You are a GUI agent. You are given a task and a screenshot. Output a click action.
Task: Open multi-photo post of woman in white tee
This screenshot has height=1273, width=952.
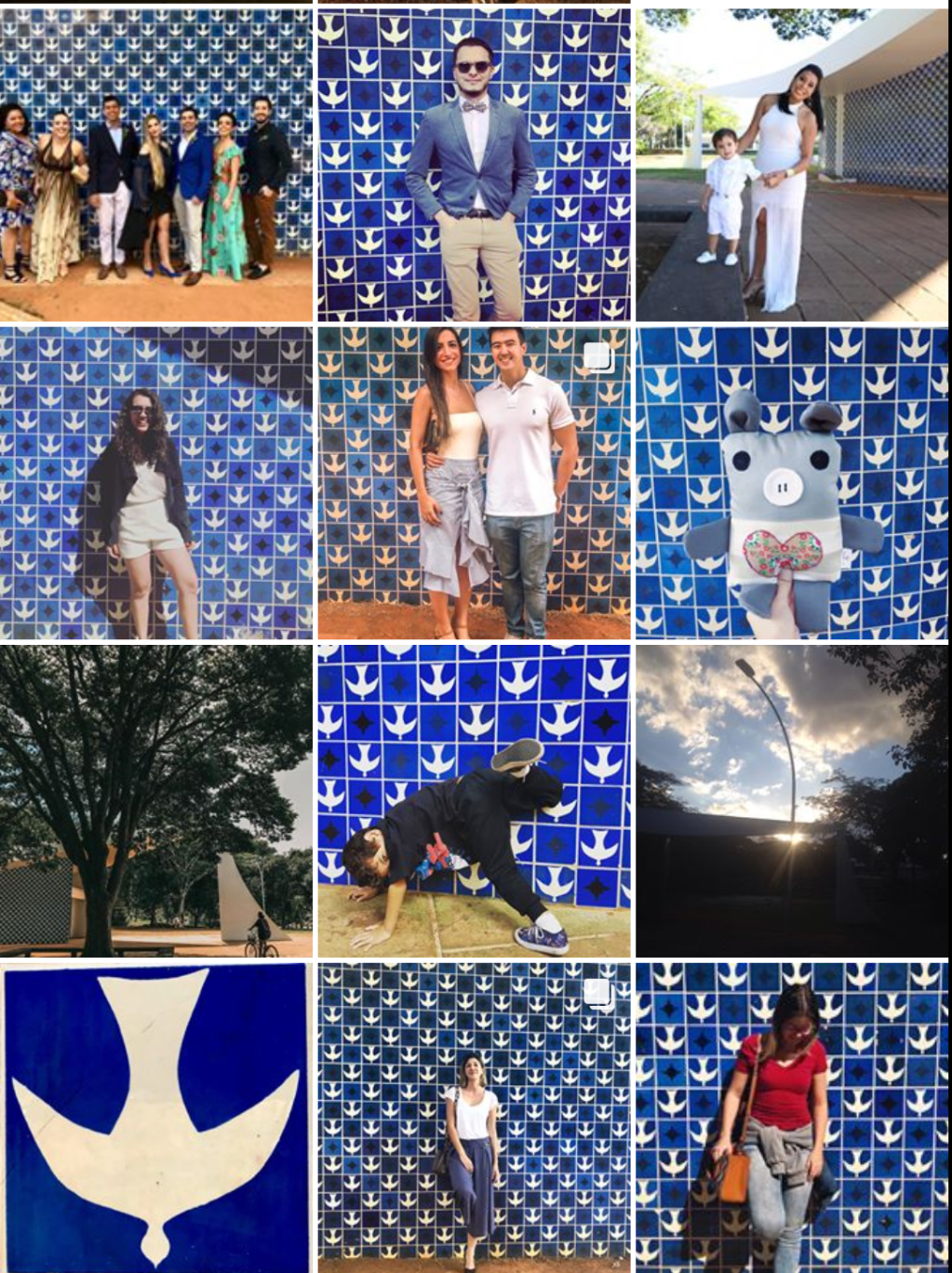click(474, 1117)
